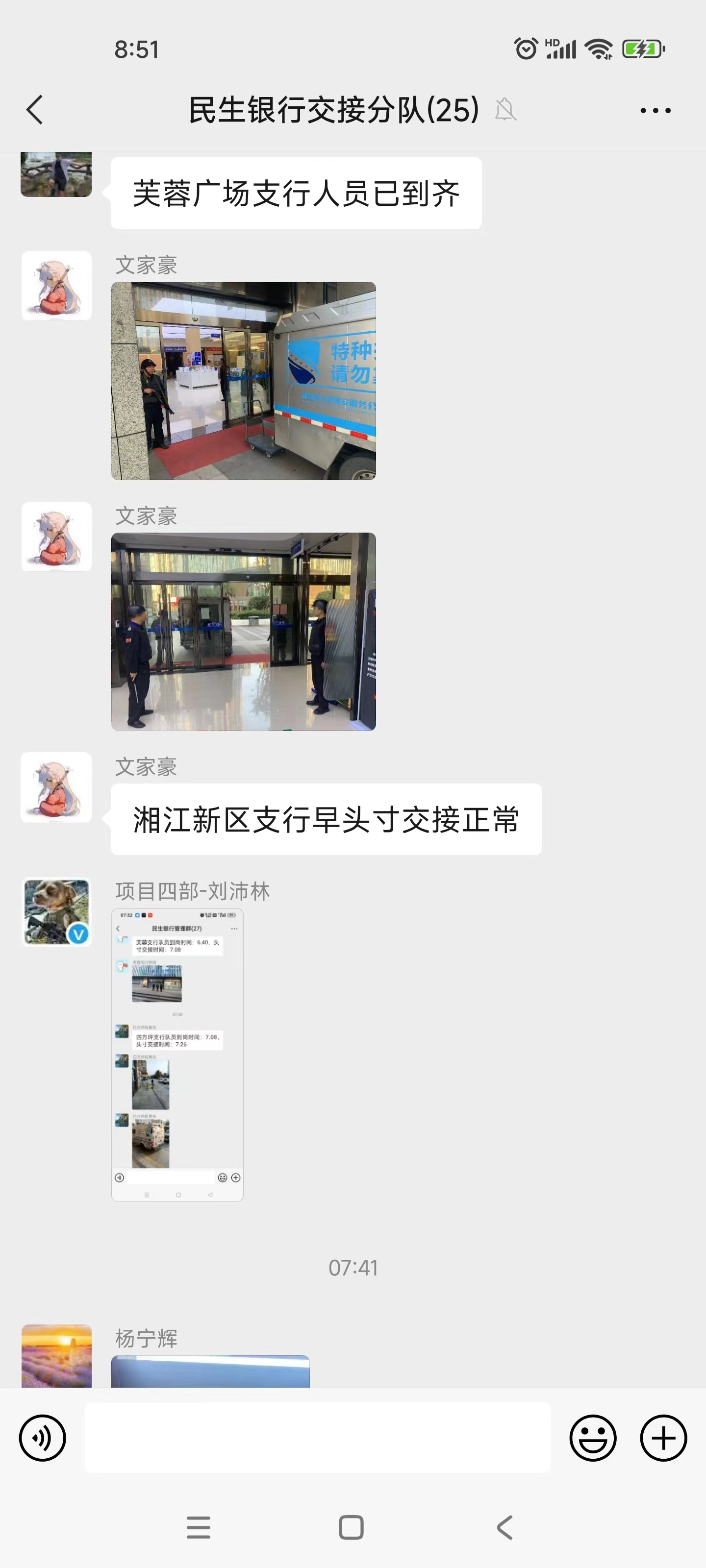The height and width of the screenshot is (1568, 706).
Task: Open the system recent apps menu
Action: (x=198, y=1527)
